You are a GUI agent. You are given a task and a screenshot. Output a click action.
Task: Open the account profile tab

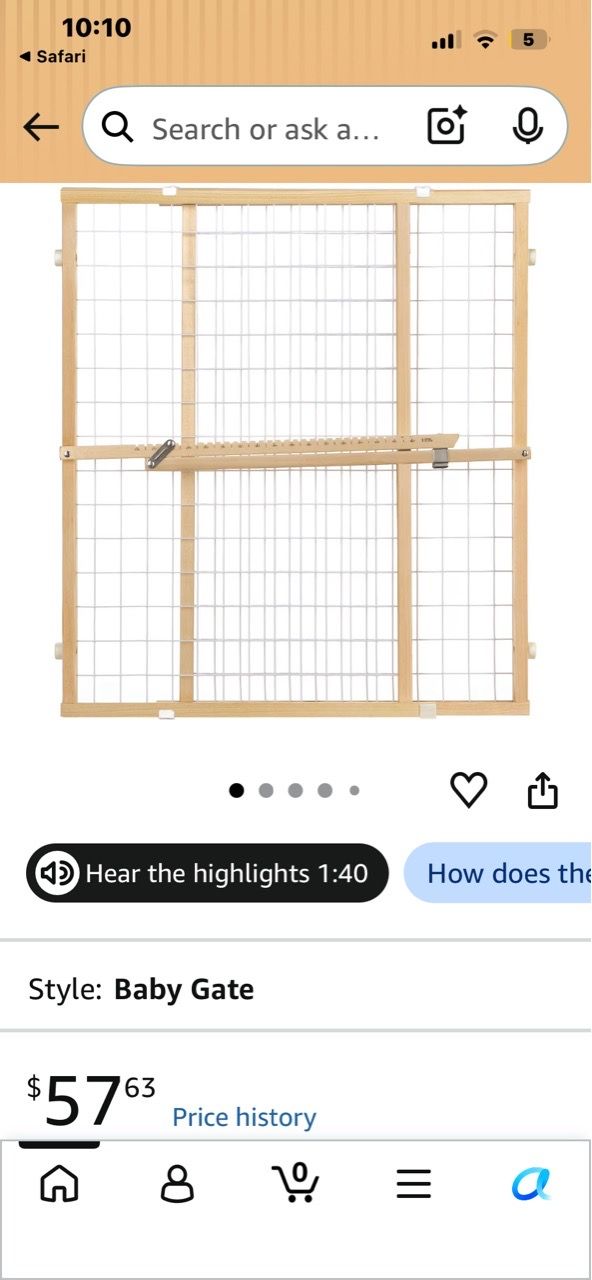177,1185
